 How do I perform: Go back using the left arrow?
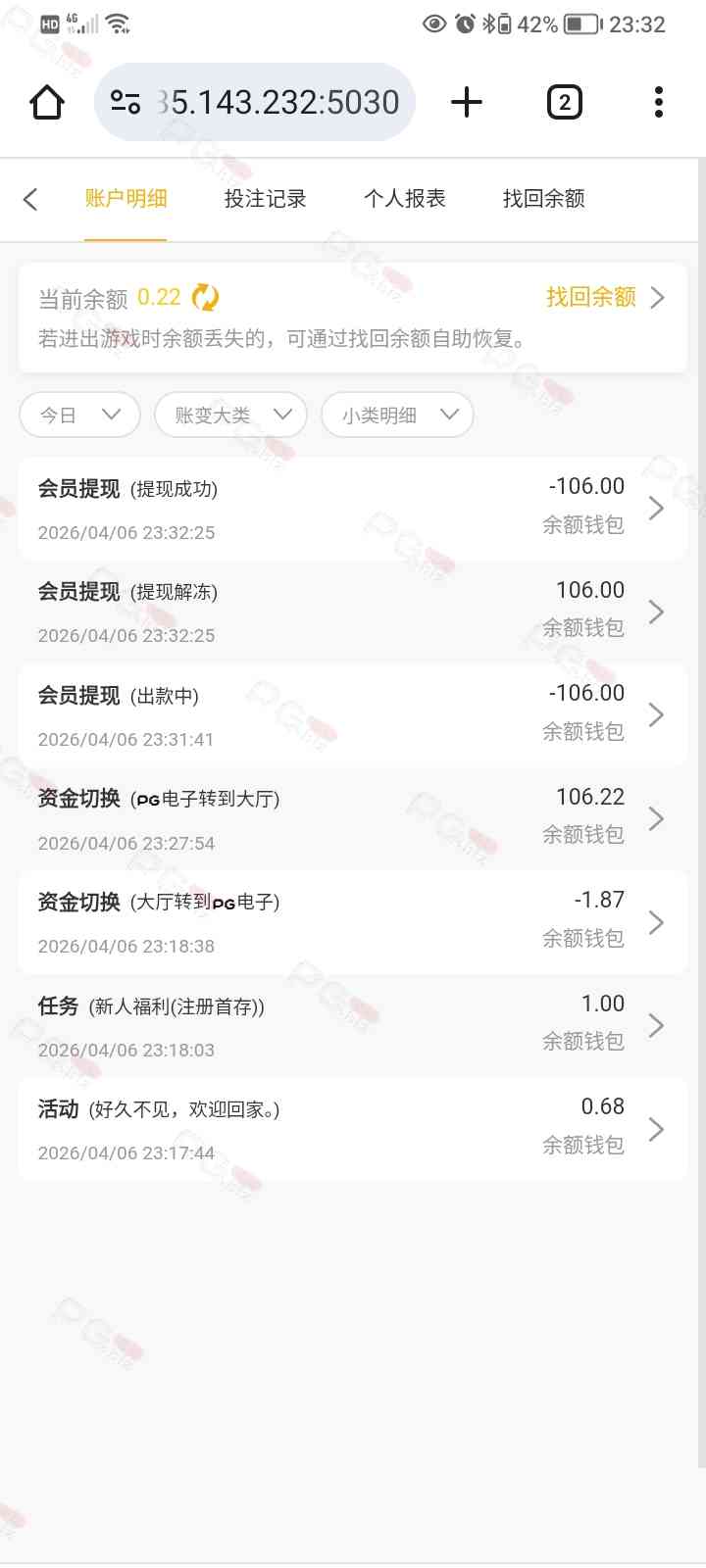[x=30, y=200]
